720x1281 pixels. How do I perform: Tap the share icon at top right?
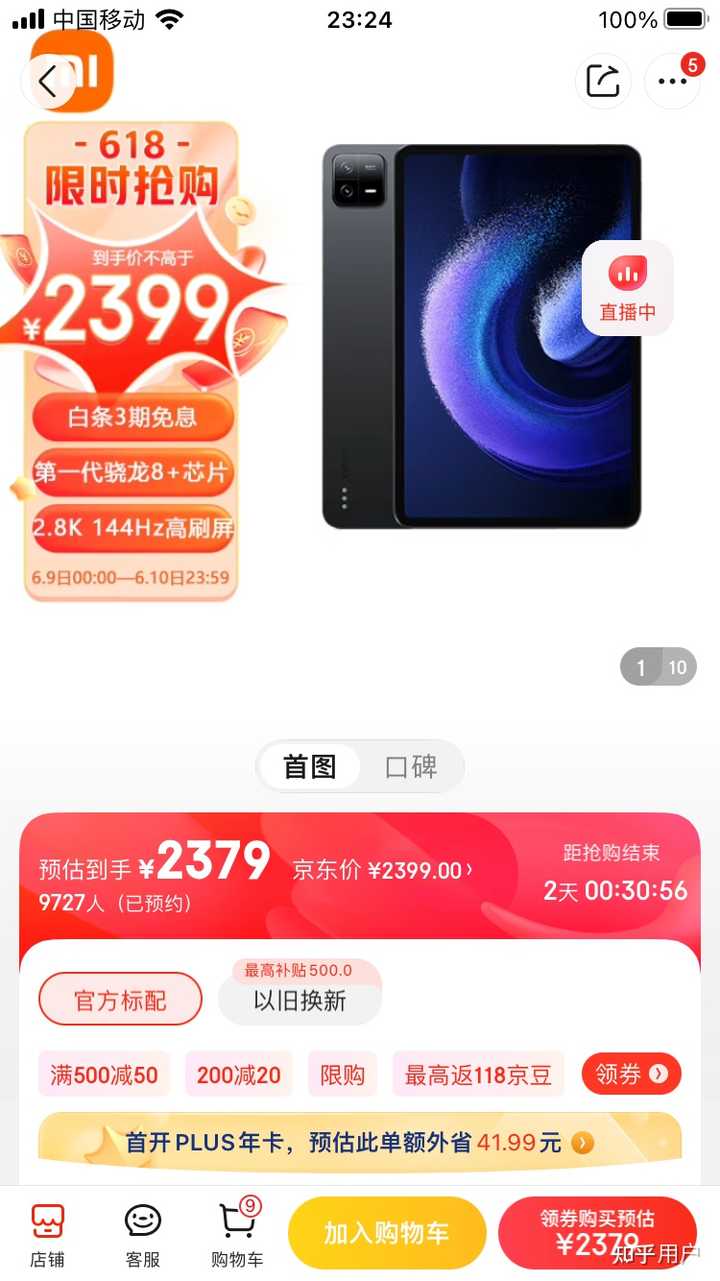[x=601, y=81]
